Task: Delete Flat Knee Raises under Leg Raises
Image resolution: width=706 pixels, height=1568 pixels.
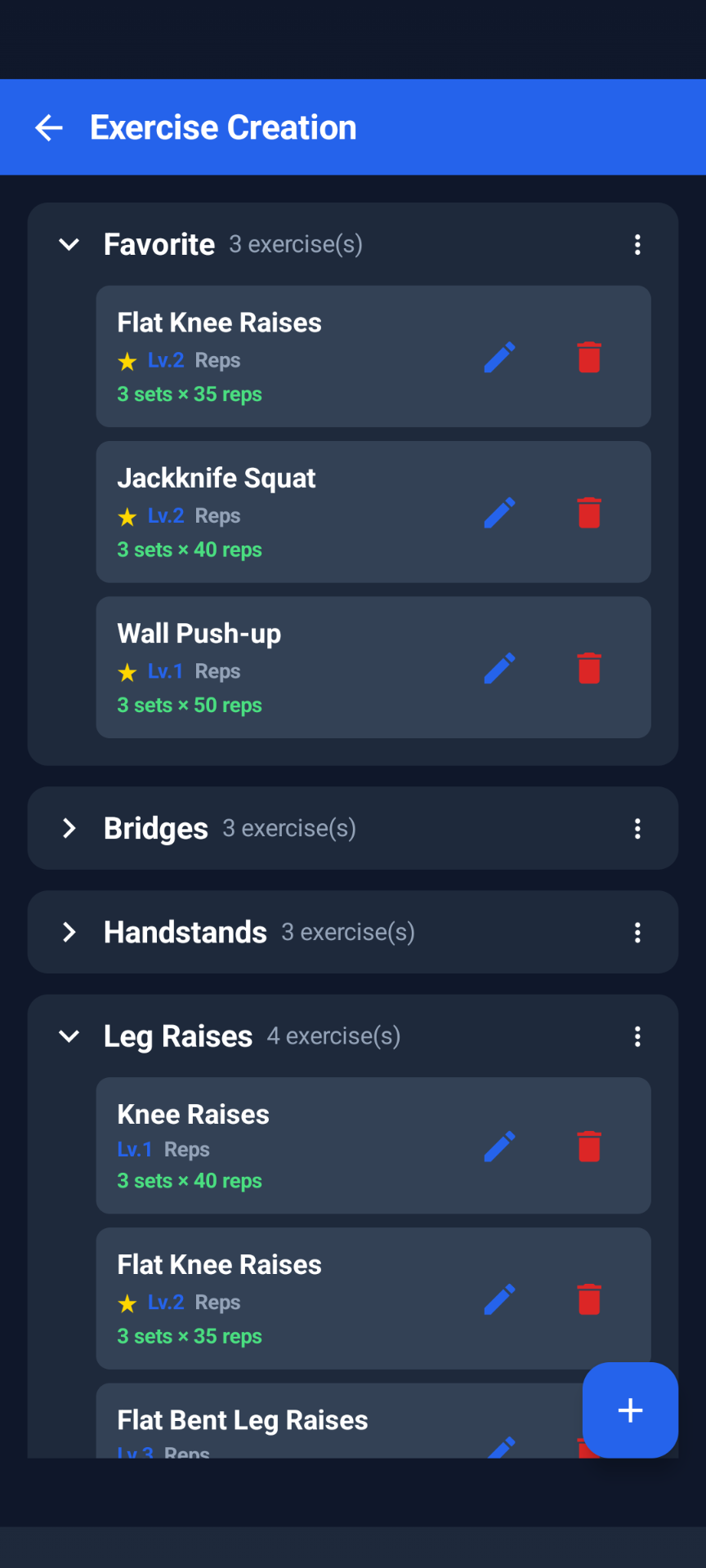Action: [589, 1299]
